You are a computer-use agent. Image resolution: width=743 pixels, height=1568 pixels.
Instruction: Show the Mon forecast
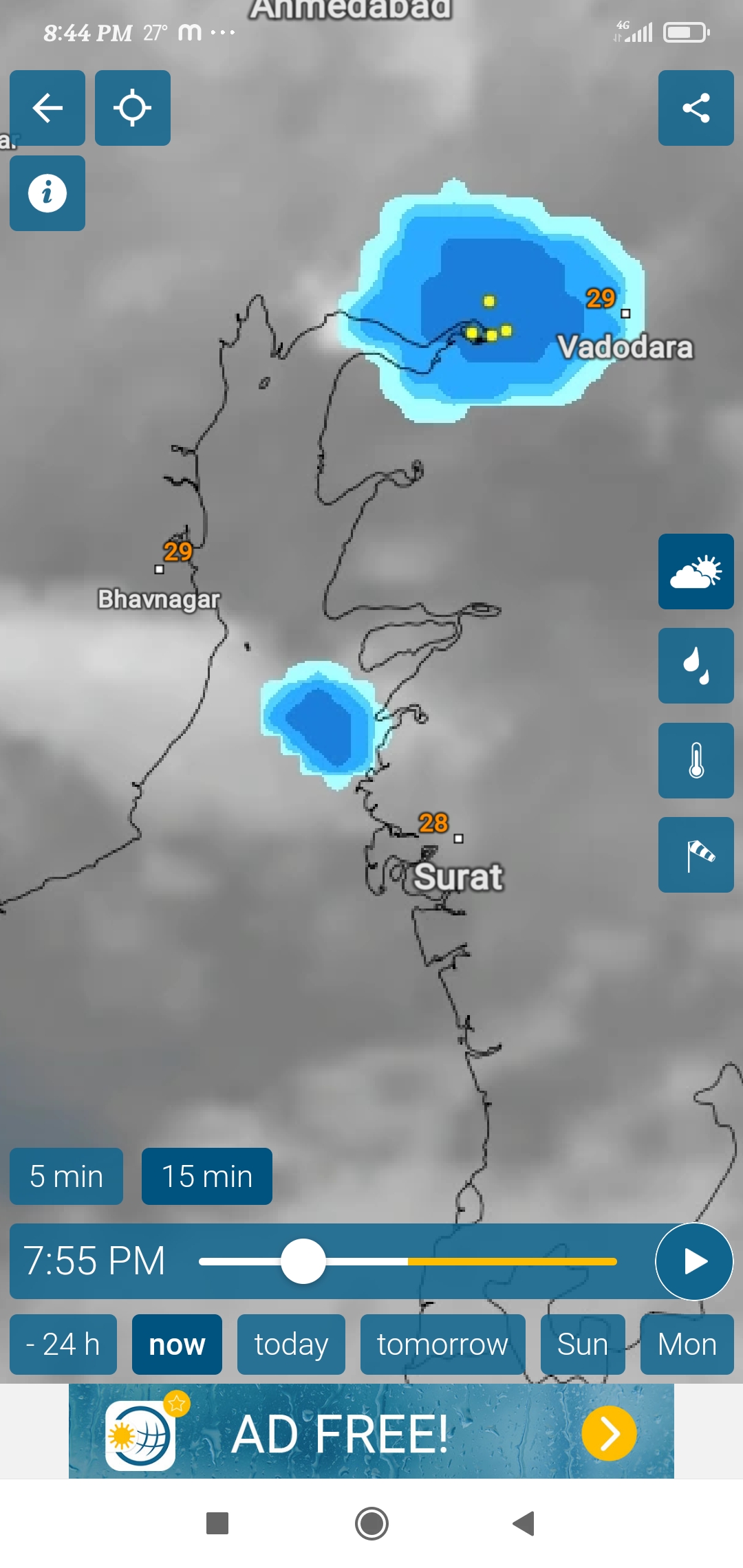click(x=687, y=1344)
